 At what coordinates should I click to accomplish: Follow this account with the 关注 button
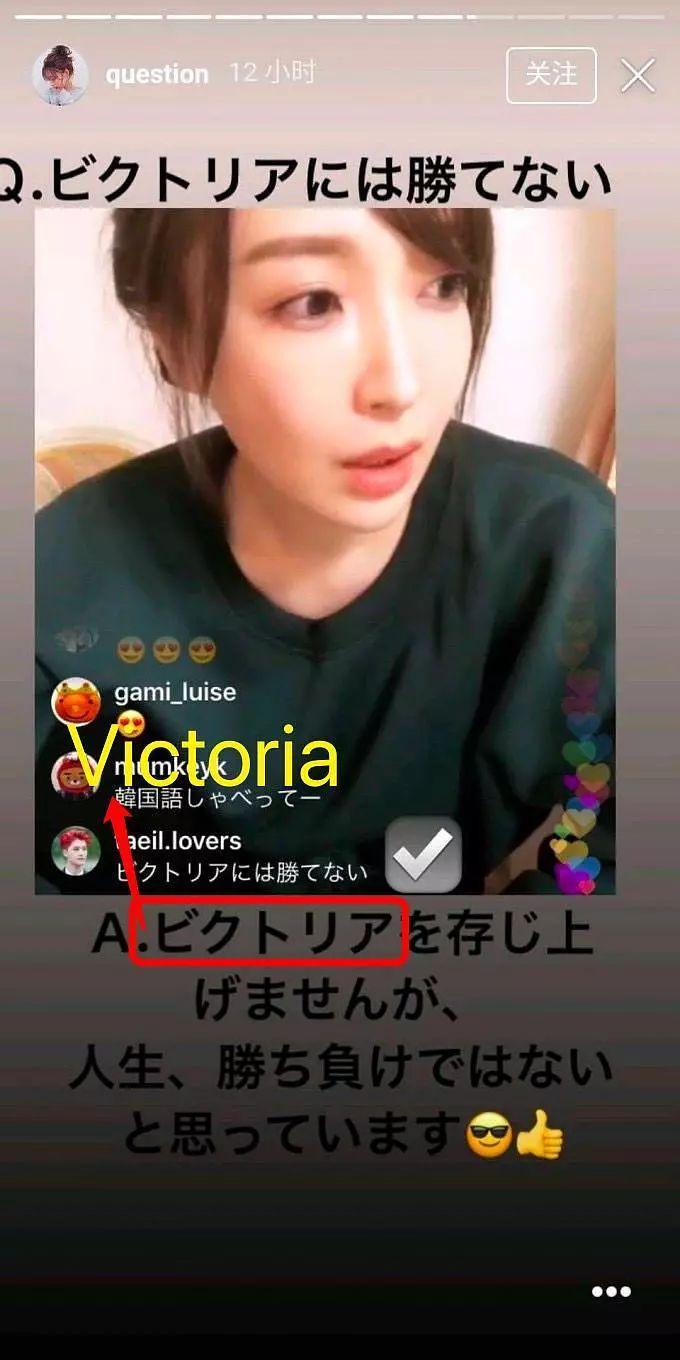click(x=551, y=74)
